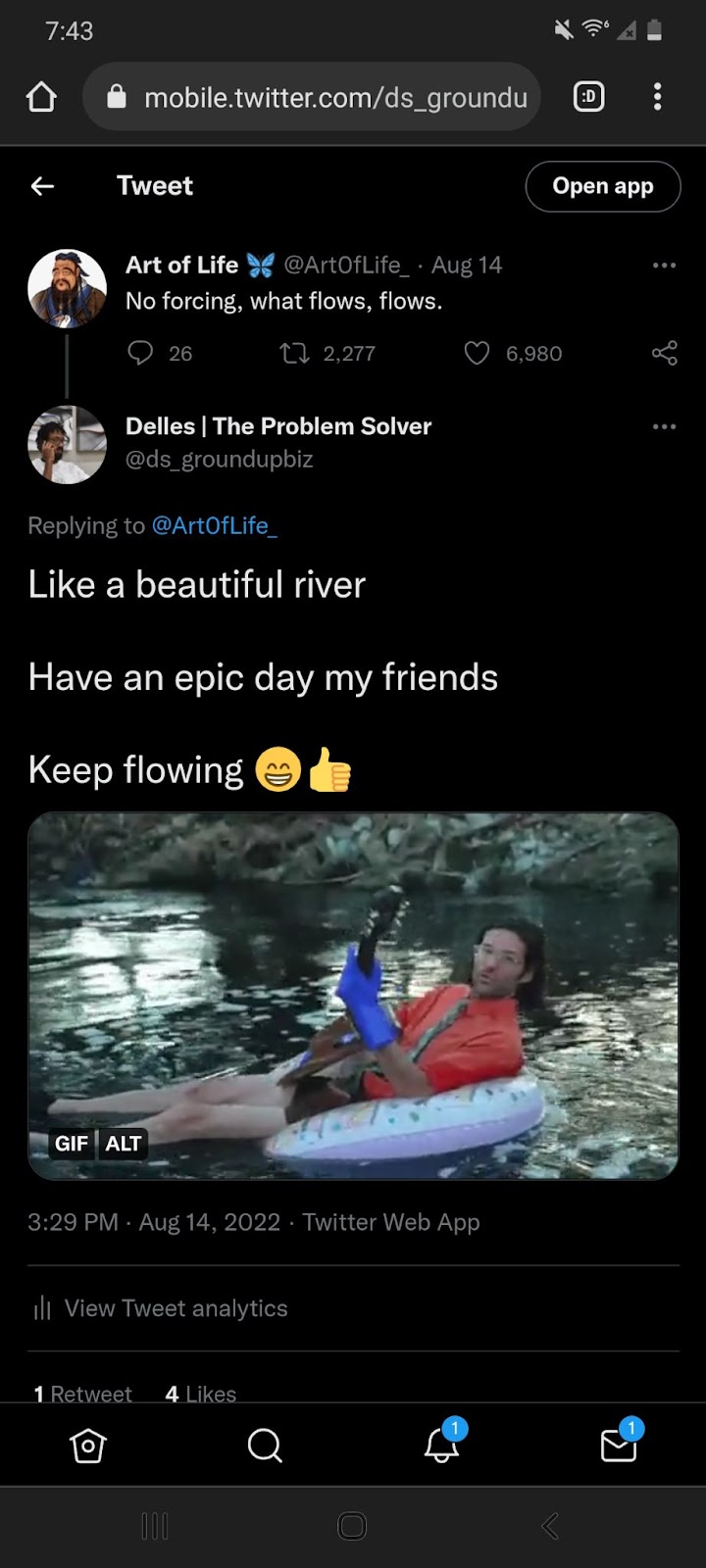Tap the Open app button
This screenshot has width=706, height=1568.
602,186
